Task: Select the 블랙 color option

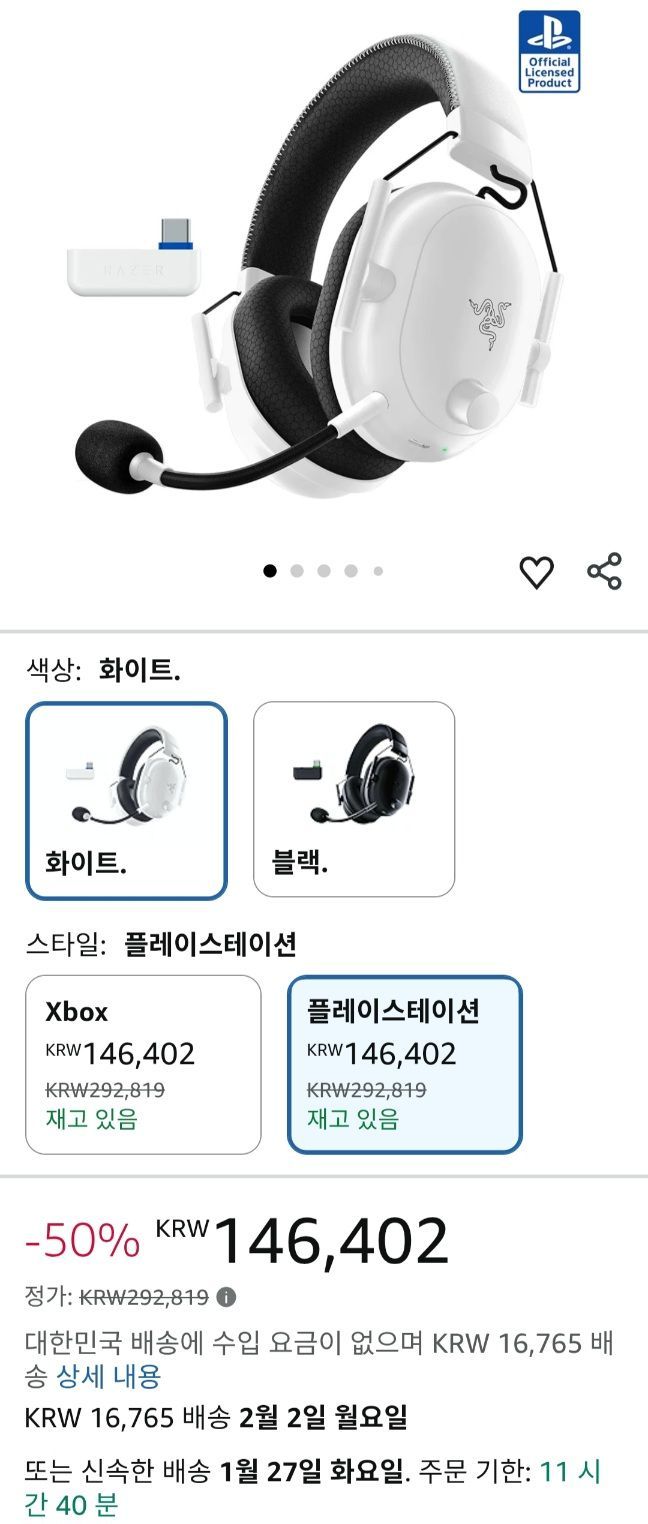Action: [x=353, y=800]
